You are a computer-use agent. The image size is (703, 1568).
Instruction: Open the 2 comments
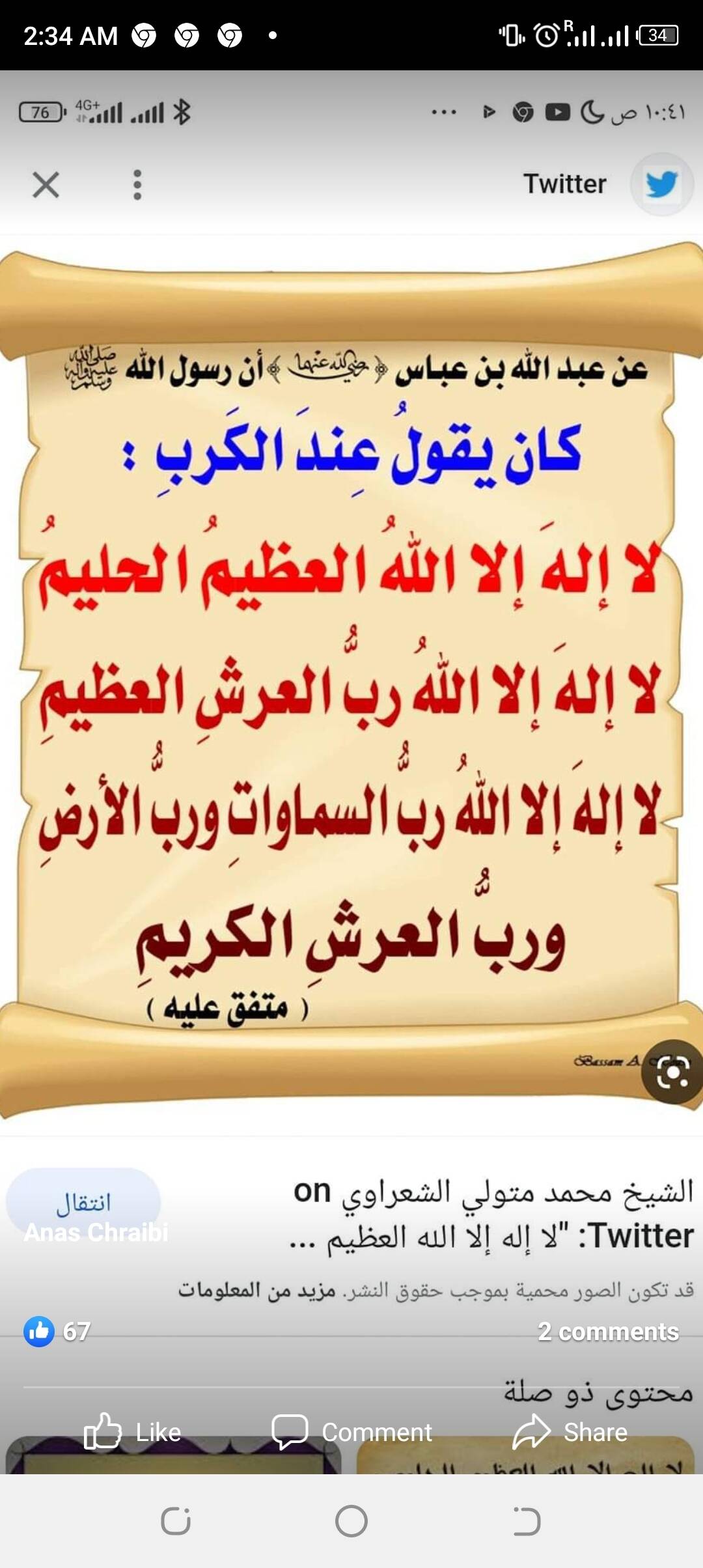(608, 1332)
